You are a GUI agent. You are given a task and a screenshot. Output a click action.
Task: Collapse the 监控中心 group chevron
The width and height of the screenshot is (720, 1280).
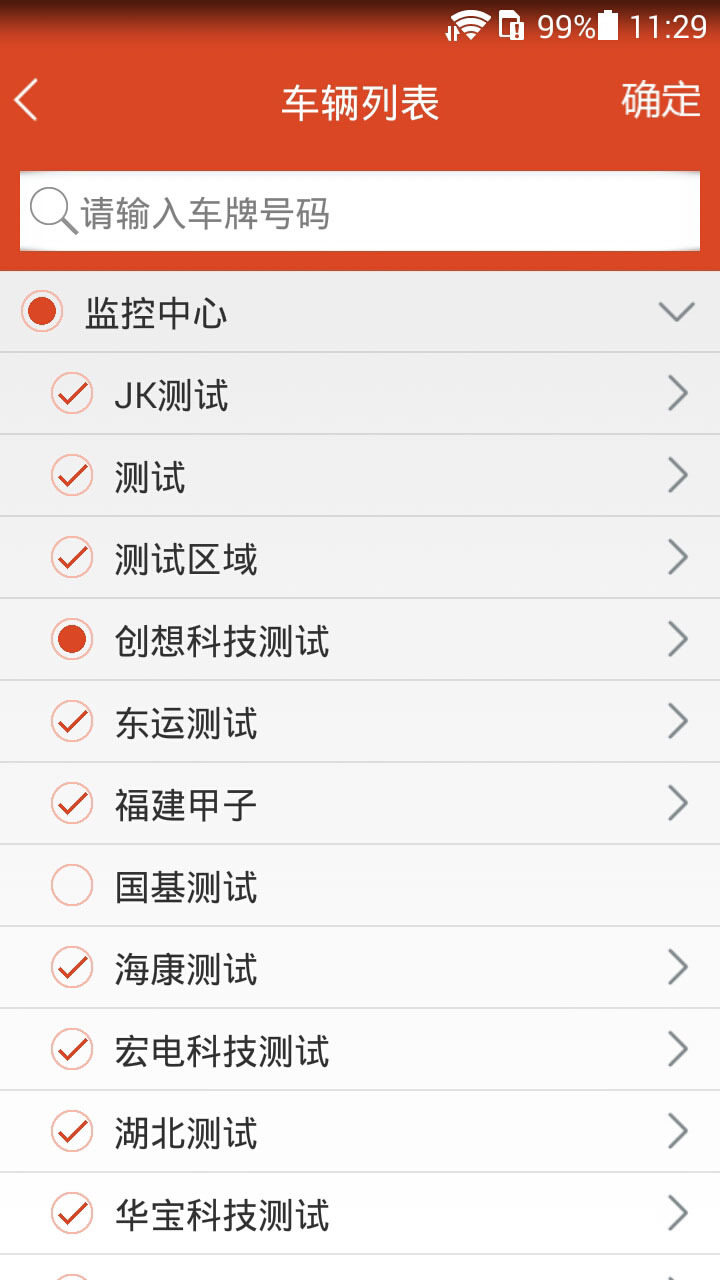click(x=677, y=312)
